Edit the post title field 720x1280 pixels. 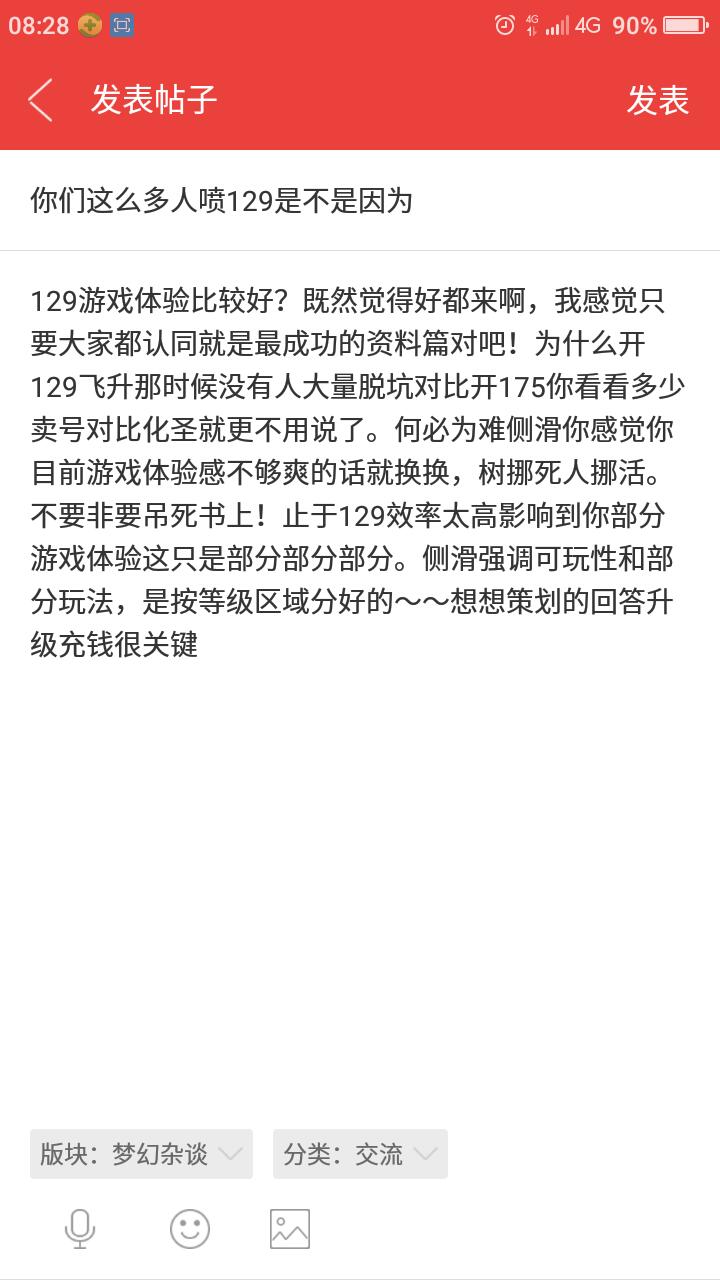pos(360,201)
